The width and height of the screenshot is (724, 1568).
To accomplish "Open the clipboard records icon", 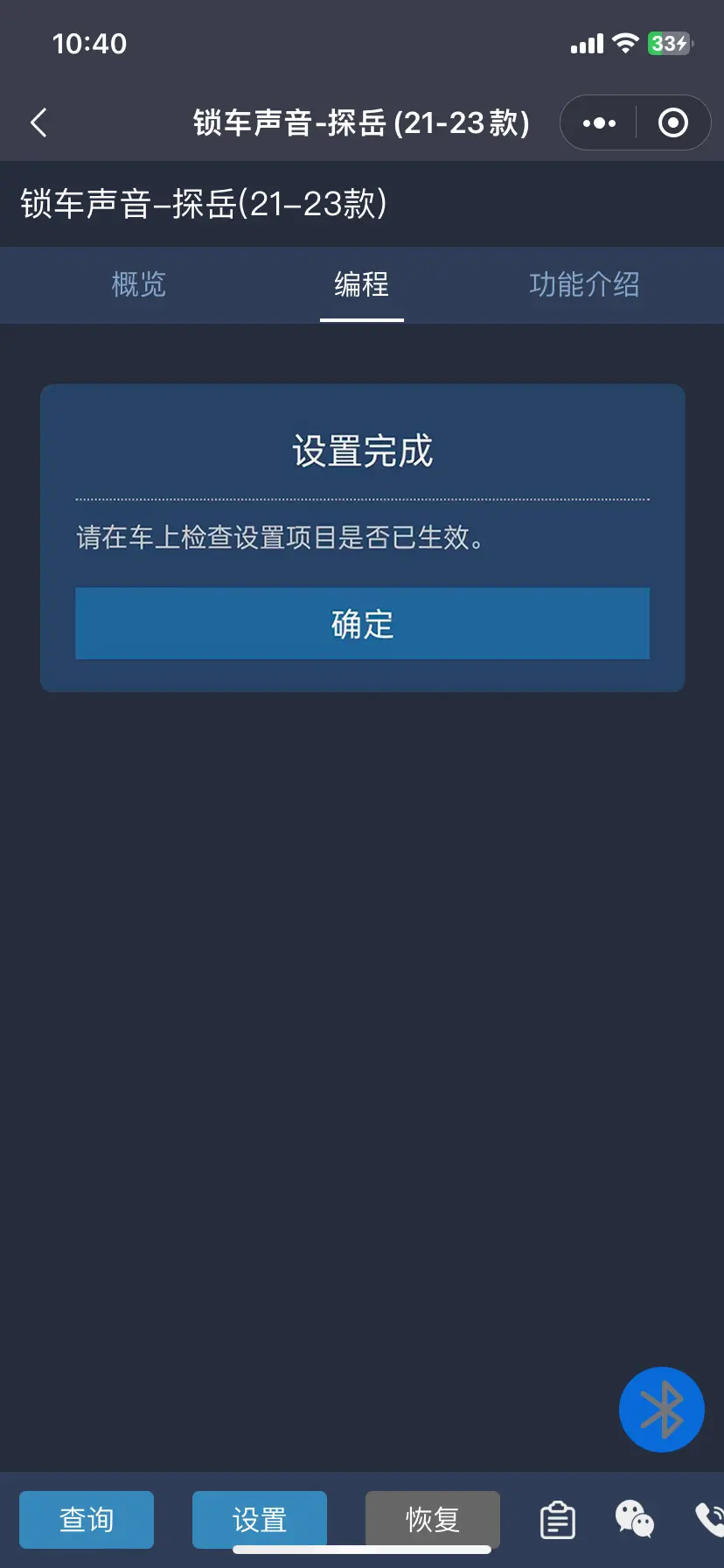I will pos(558,1520).
